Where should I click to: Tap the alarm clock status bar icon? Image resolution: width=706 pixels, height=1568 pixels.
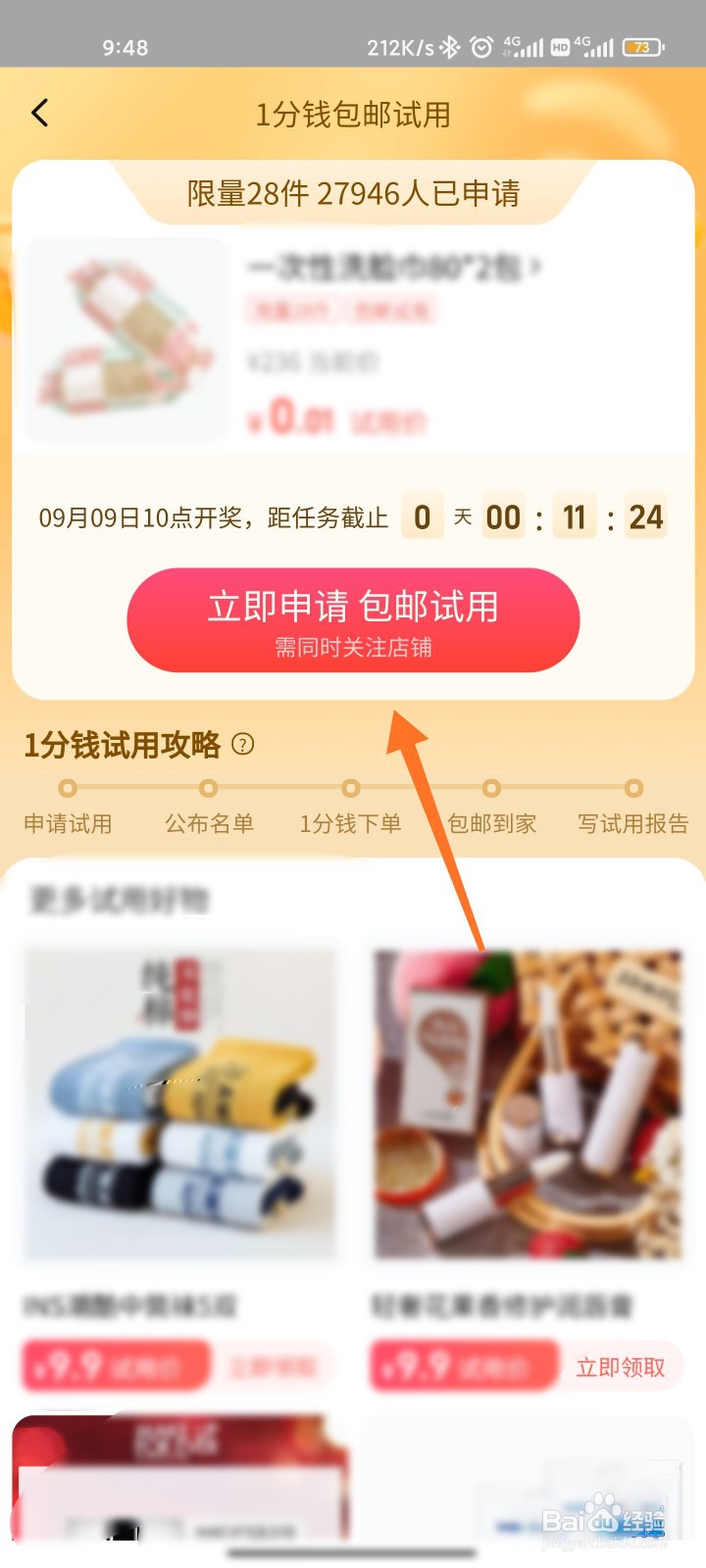pos(482,45)
